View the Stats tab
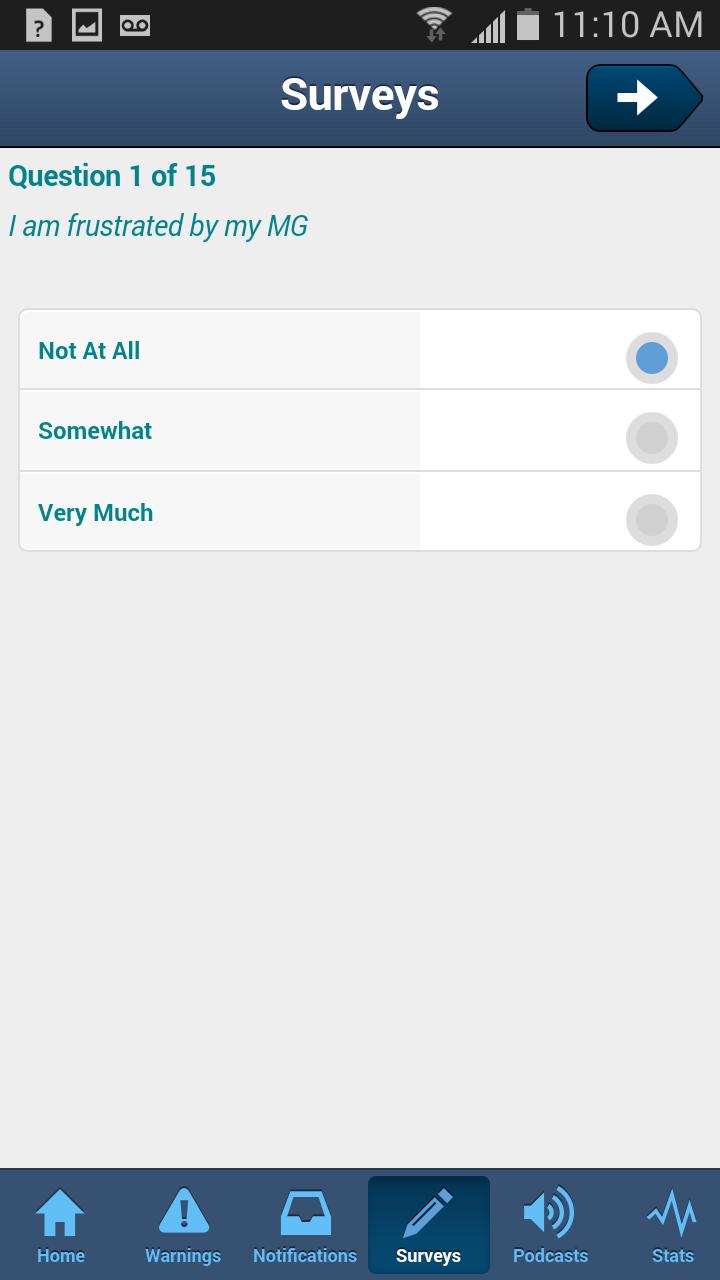Image resolution: width=720 pixels, height=1280 pixels. tap(672, 1226)
